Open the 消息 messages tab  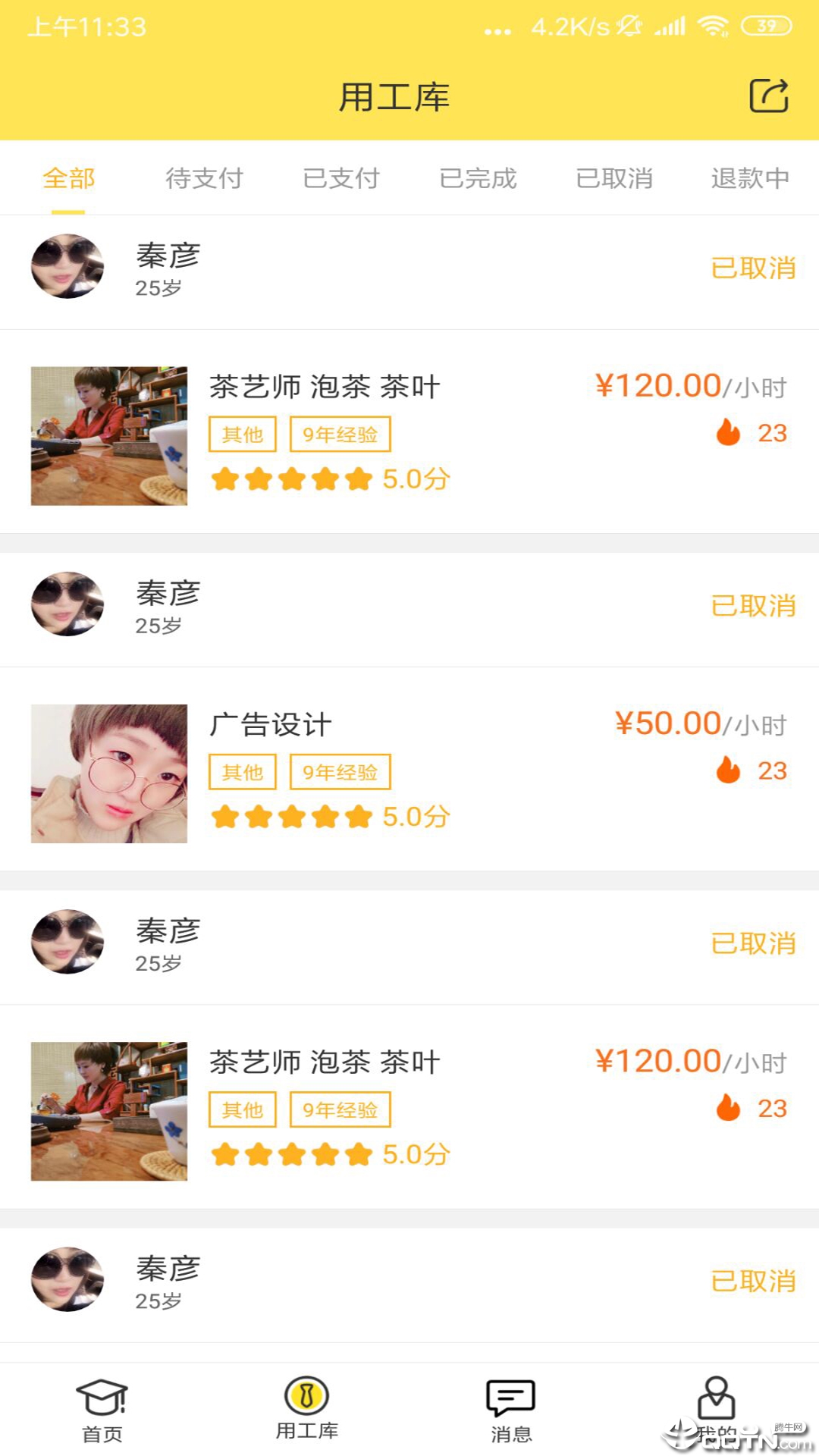[511, 1410]
